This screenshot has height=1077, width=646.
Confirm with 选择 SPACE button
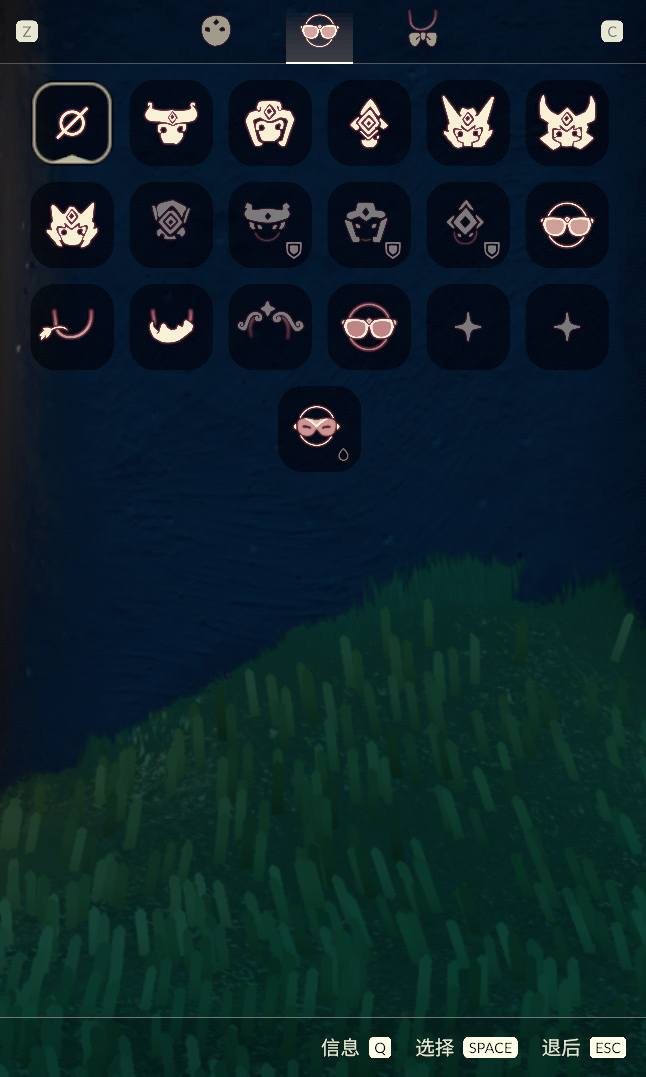point(467,1047)
